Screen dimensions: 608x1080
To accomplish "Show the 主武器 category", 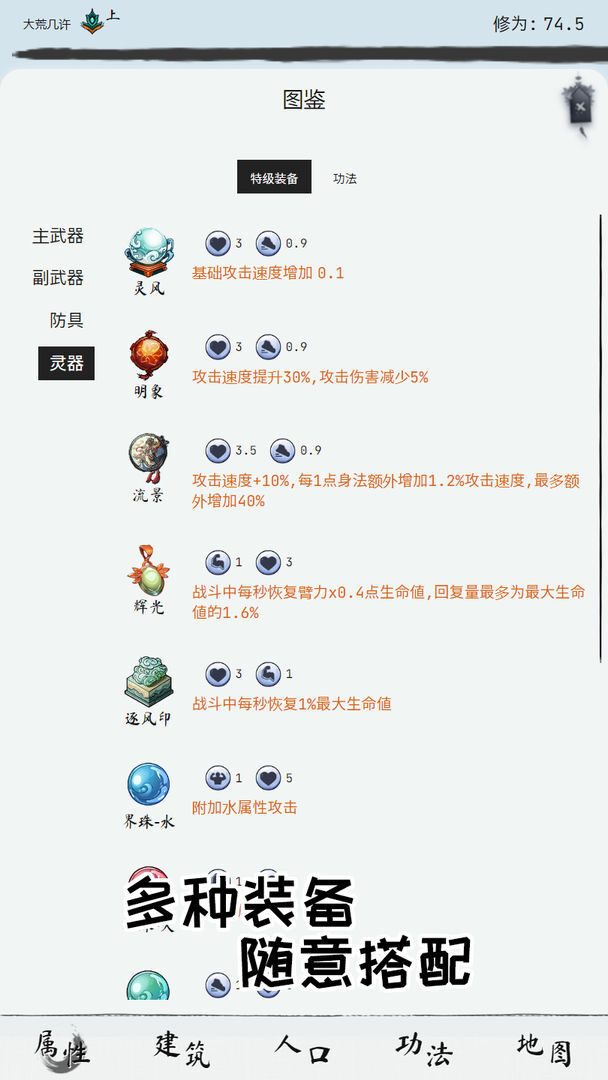I will pyautogui.click(x=58, y=236).
